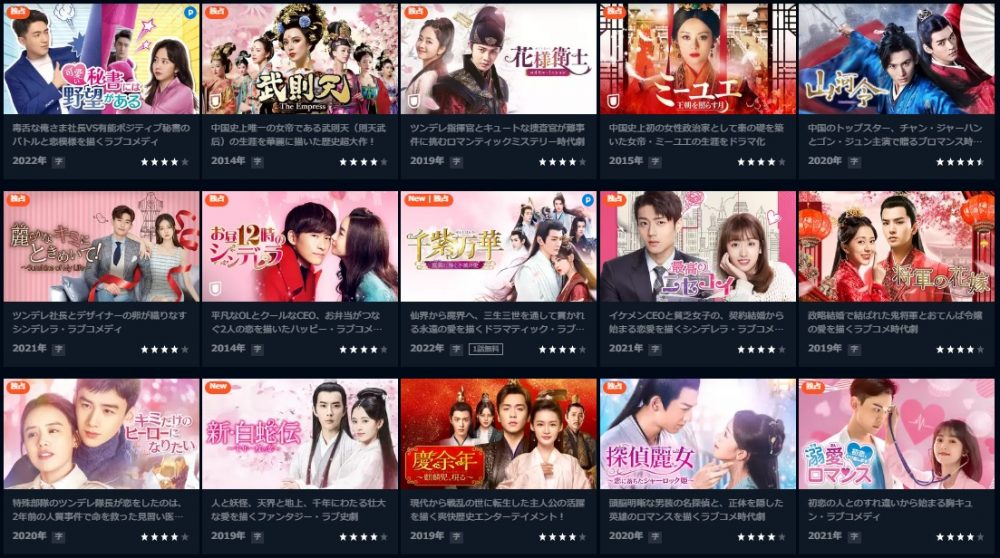The height and width of the screenshot is (558, 1000).
Task: Open the ミーユエ drama card
Action: (x=697, y=60)
